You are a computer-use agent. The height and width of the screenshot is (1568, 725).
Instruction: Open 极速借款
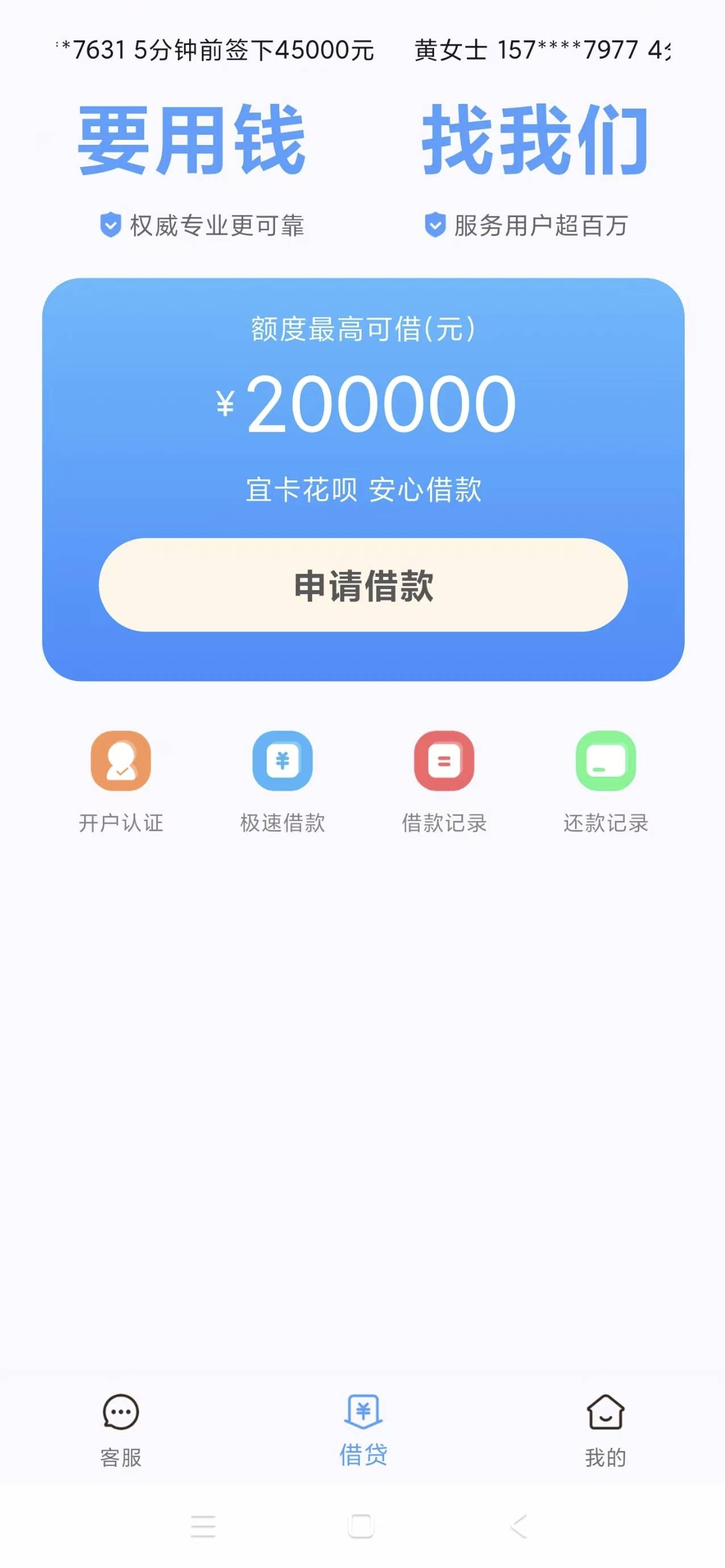pyautogui.click(x=283, y=782)
